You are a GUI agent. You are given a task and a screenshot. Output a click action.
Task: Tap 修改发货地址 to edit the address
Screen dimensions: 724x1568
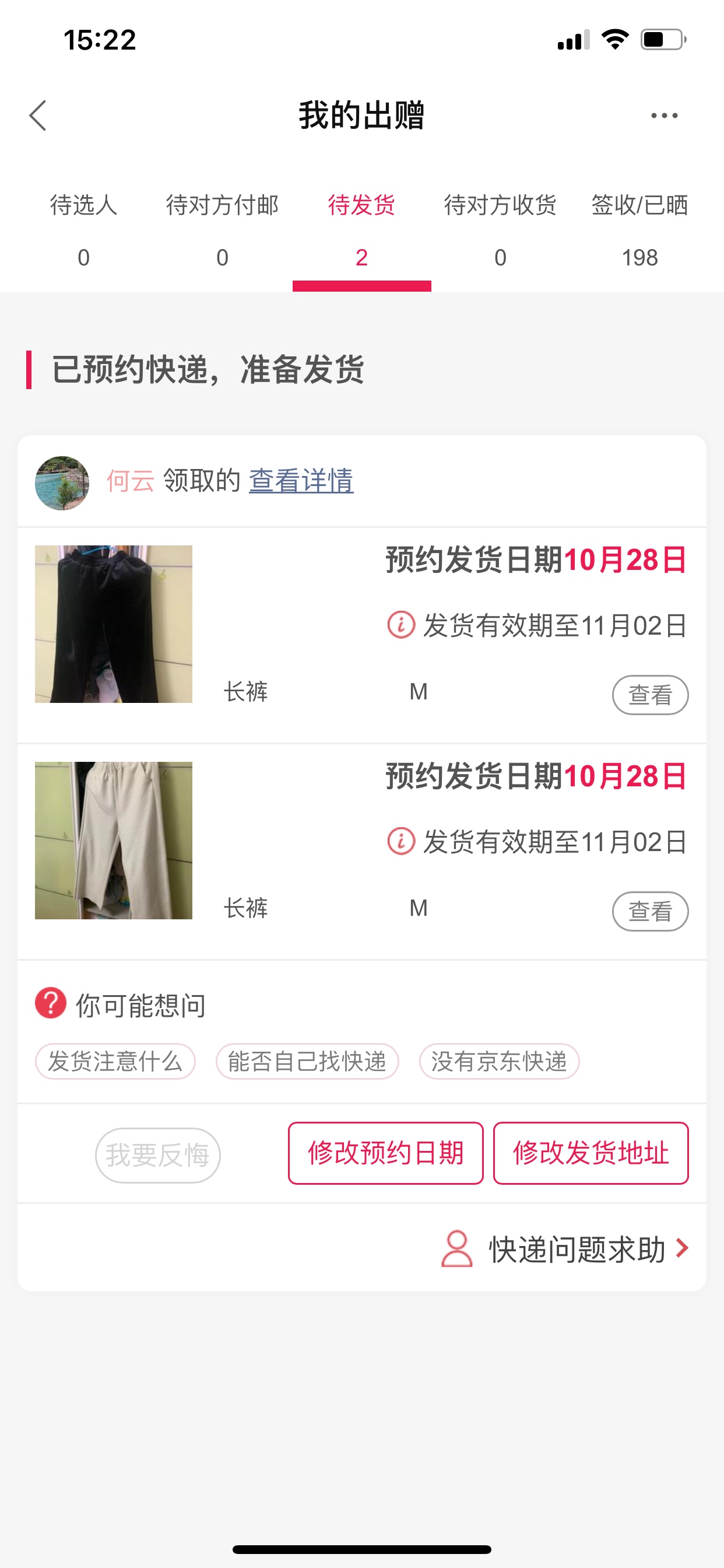[x=590, y=1153]
